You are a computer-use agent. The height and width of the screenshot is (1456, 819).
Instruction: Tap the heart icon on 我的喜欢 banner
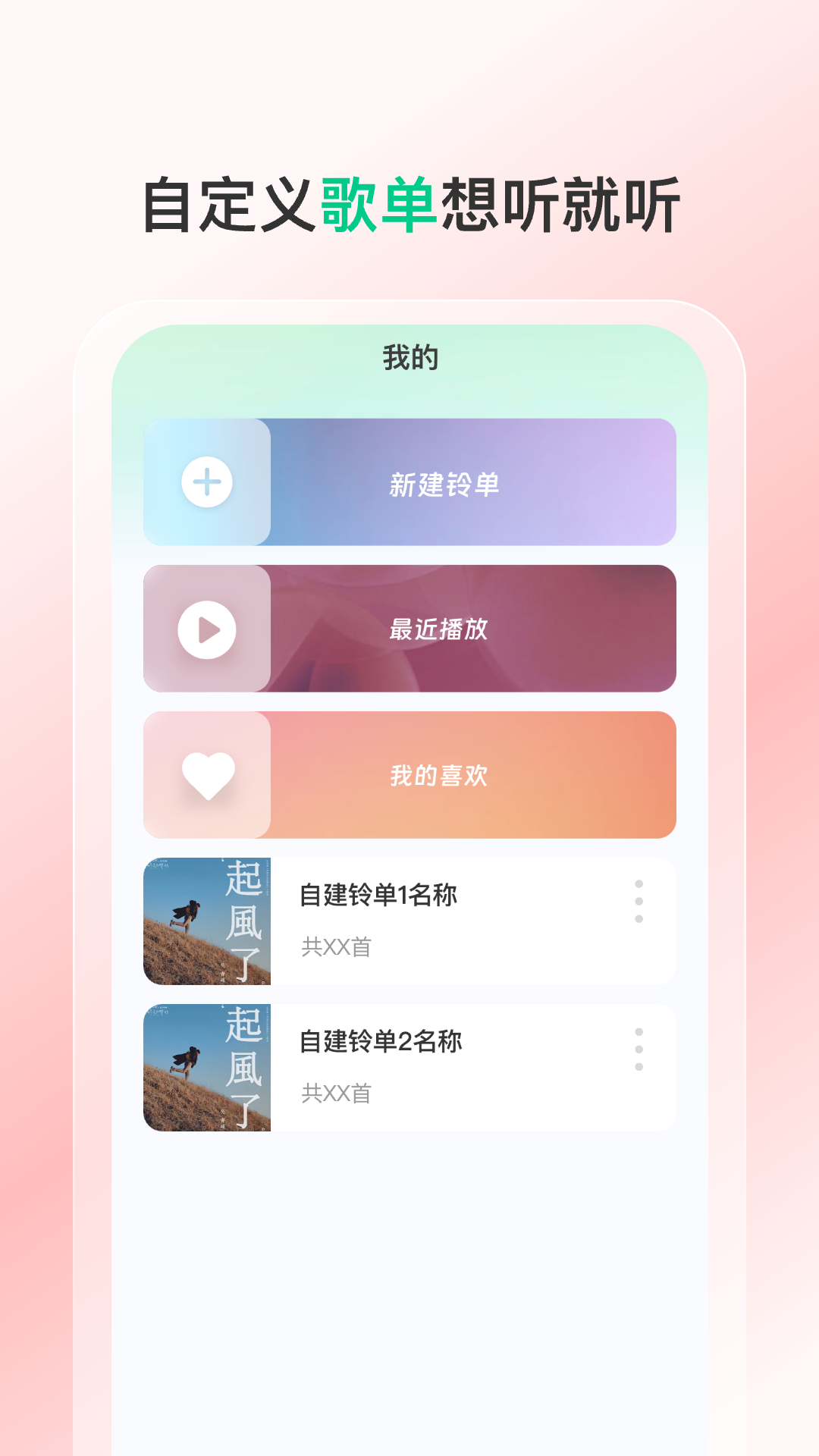click(x=206, y=773)
